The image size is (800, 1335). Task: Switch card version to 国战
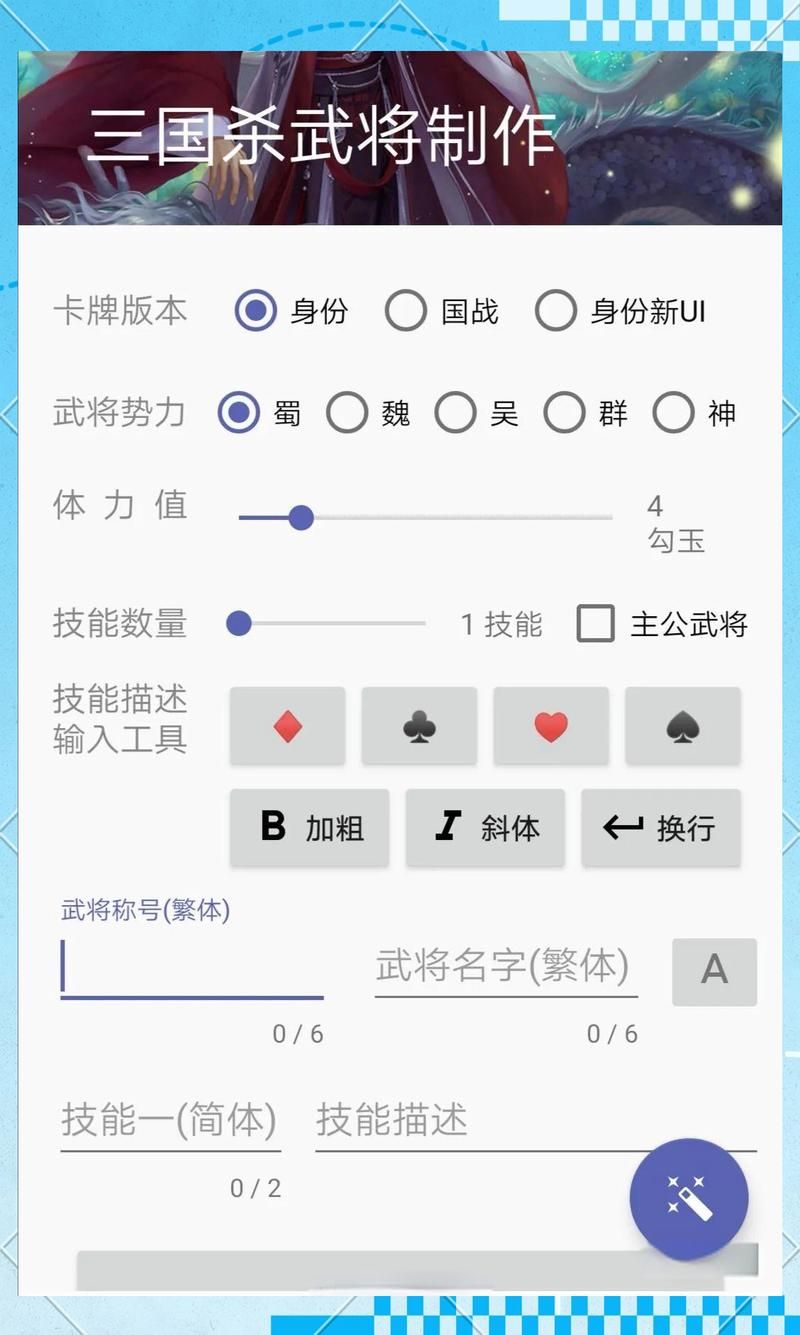[x=405, y=311]
